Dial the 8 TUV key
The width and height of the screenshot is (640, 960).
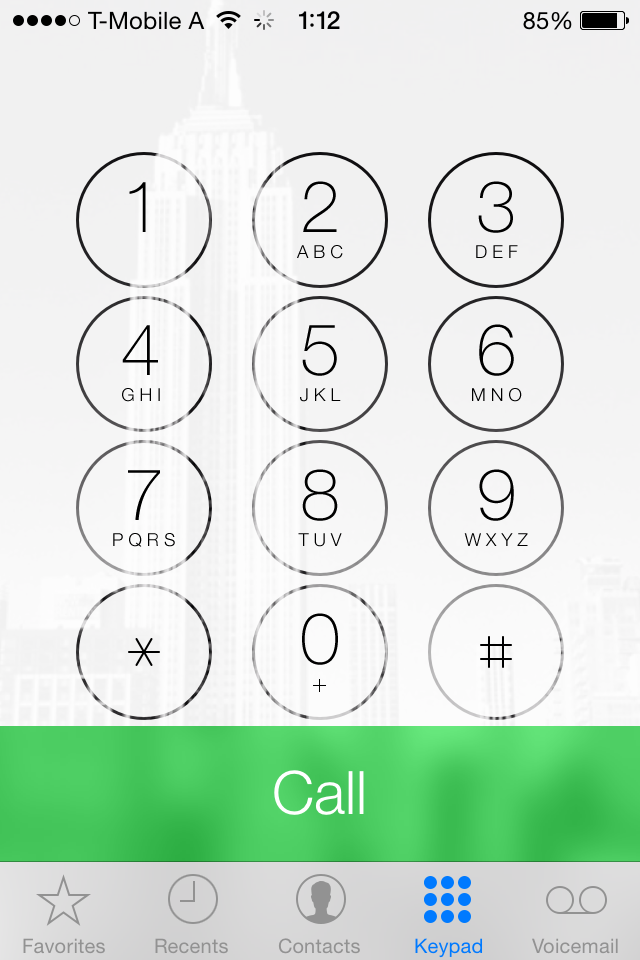click(320, 508)
